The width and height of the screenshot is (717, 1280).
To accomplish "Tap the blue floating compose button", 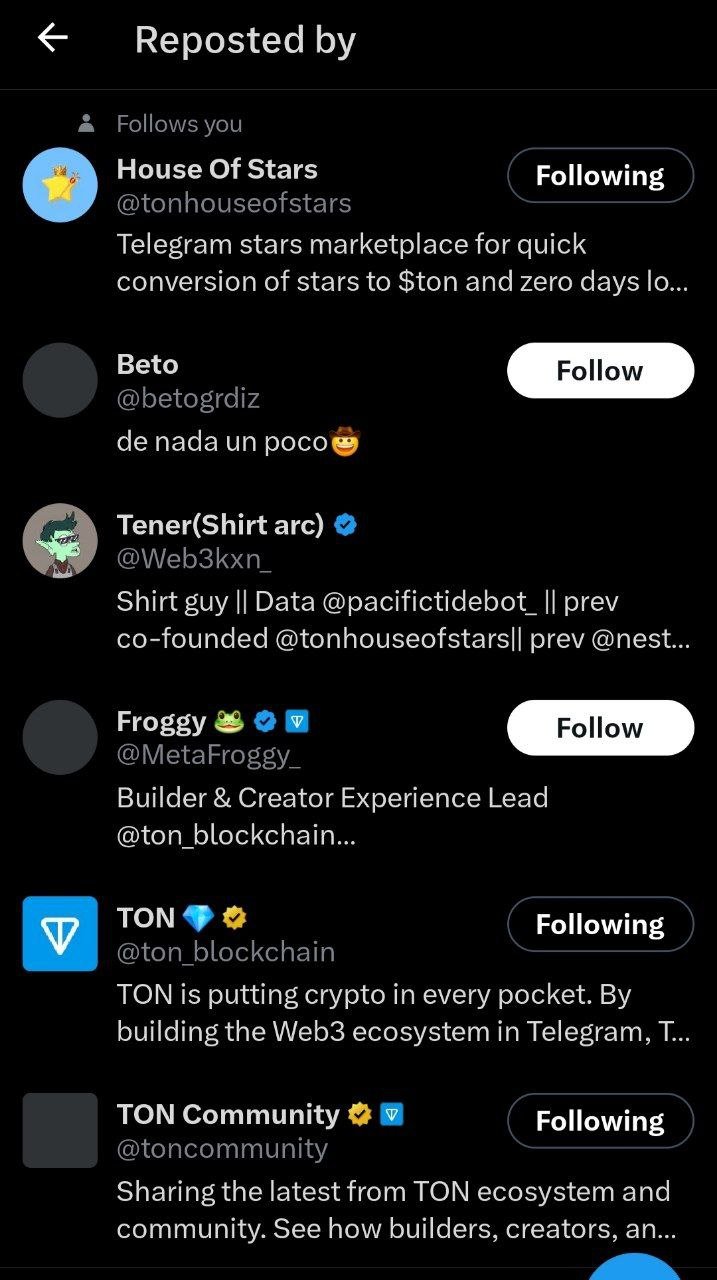I will pos(634,1268).
